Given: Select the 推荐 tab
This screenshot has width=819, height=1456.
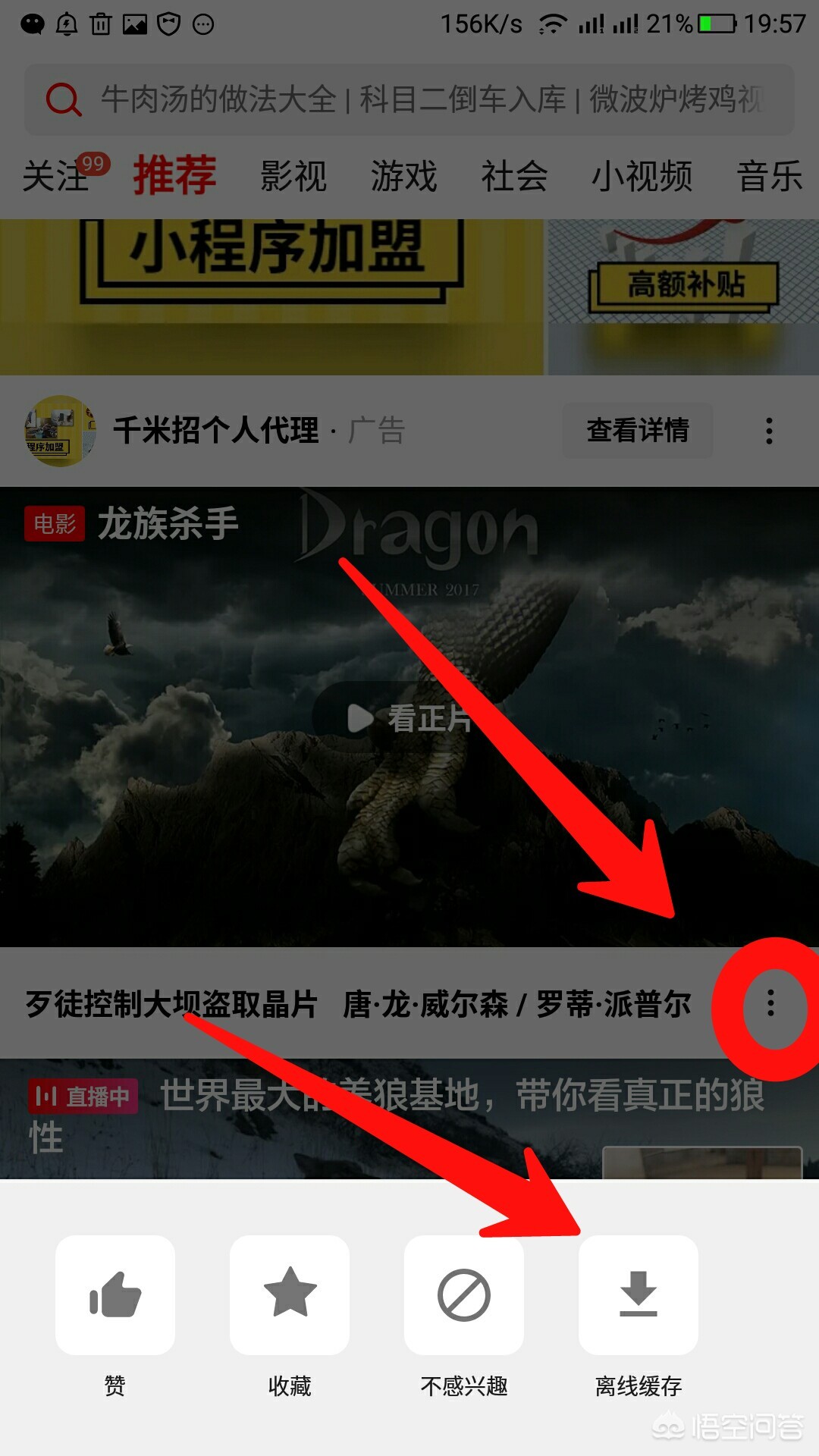Looking at the screenshot, I should coord(175,175).
